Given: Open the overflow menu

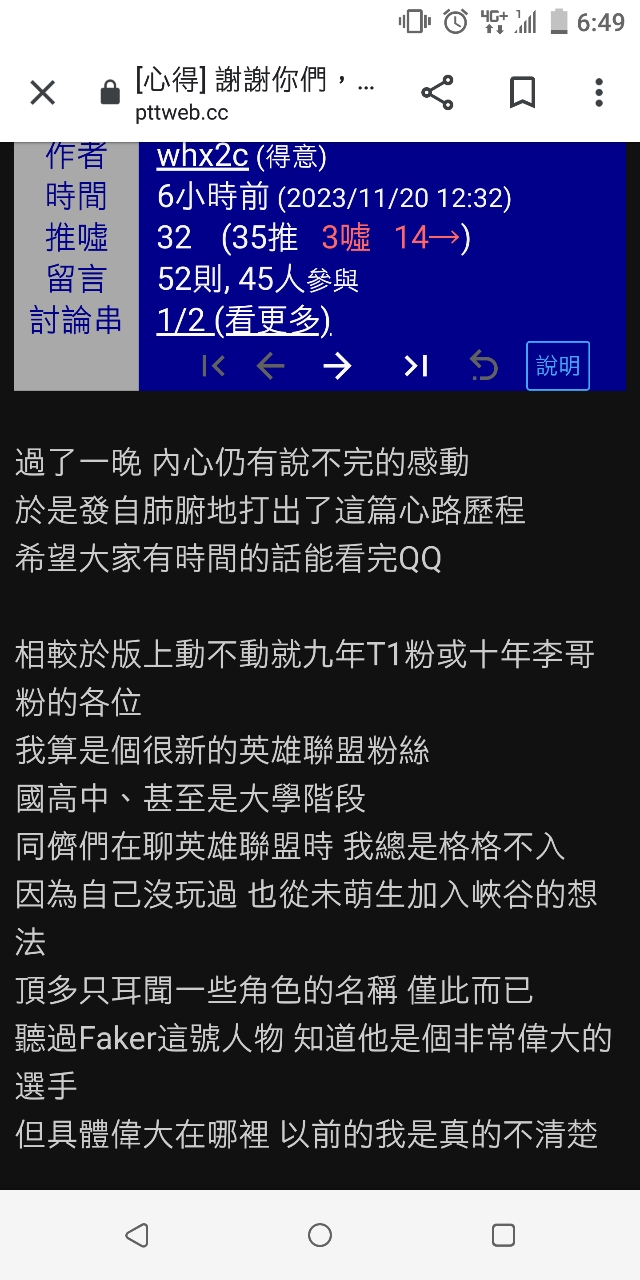Looking at the screenshot, I should pos(598,93).
